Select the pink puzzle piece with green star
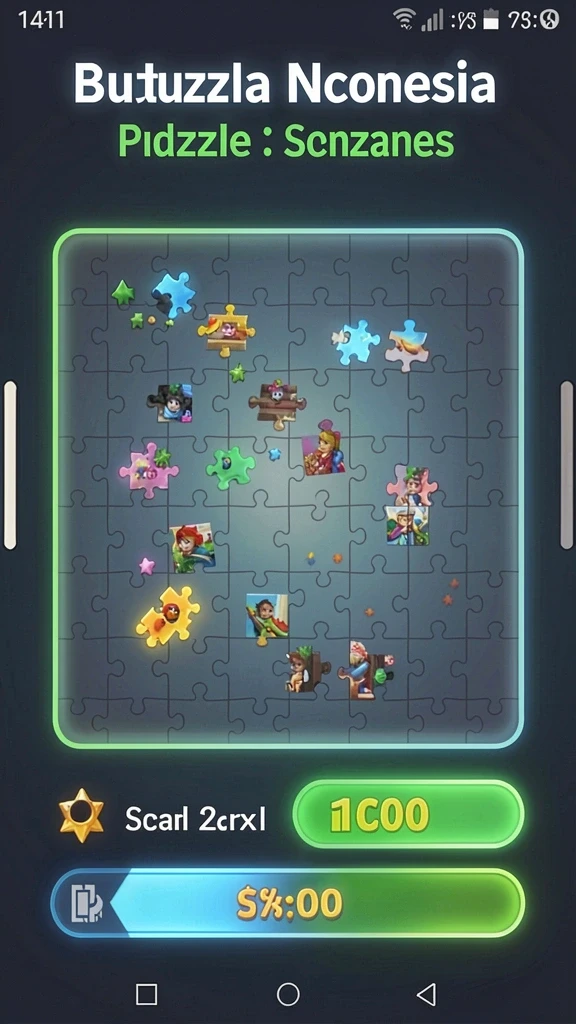The height and width of the screenshot is (1024, 576). [148, 470]
